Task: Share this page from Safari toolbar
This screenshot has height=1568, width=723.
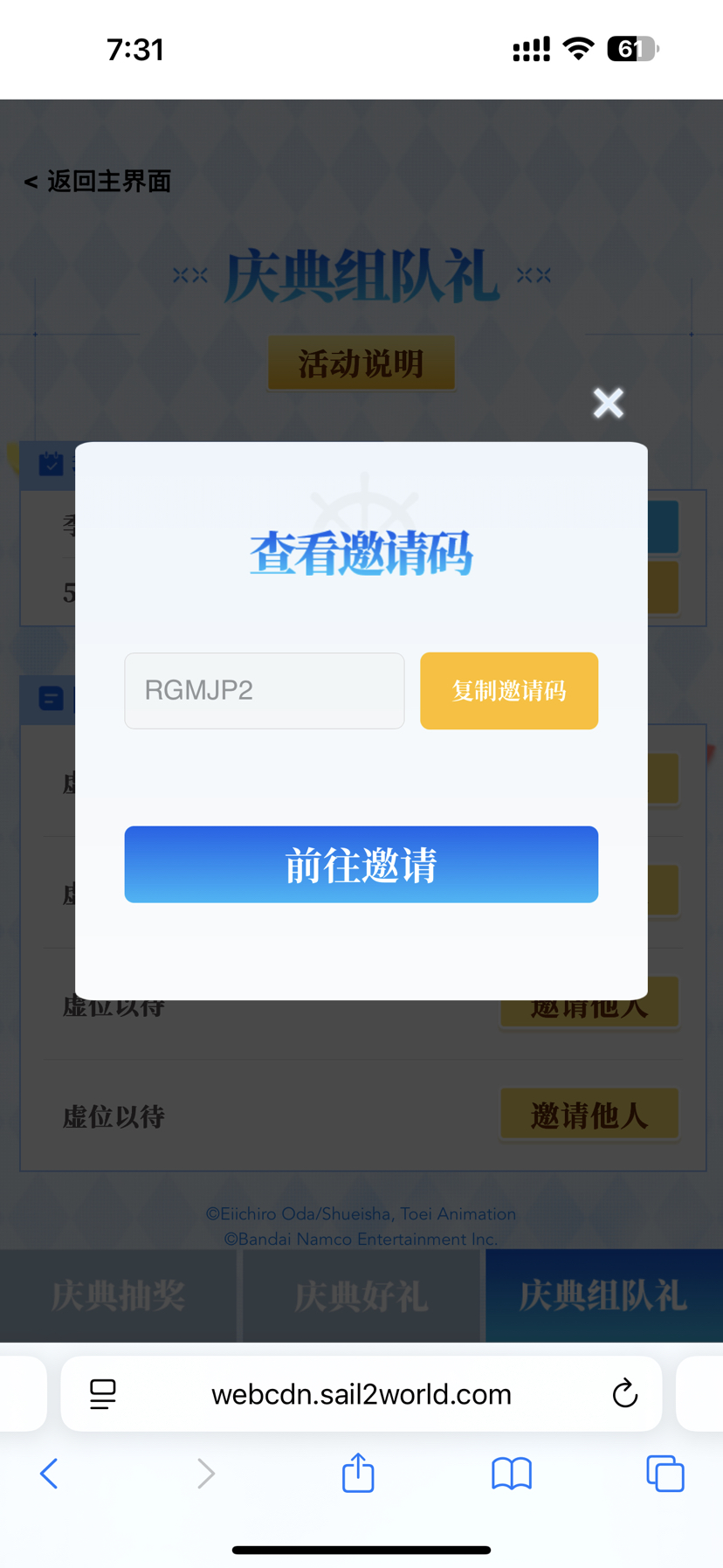Action: 358,1474
